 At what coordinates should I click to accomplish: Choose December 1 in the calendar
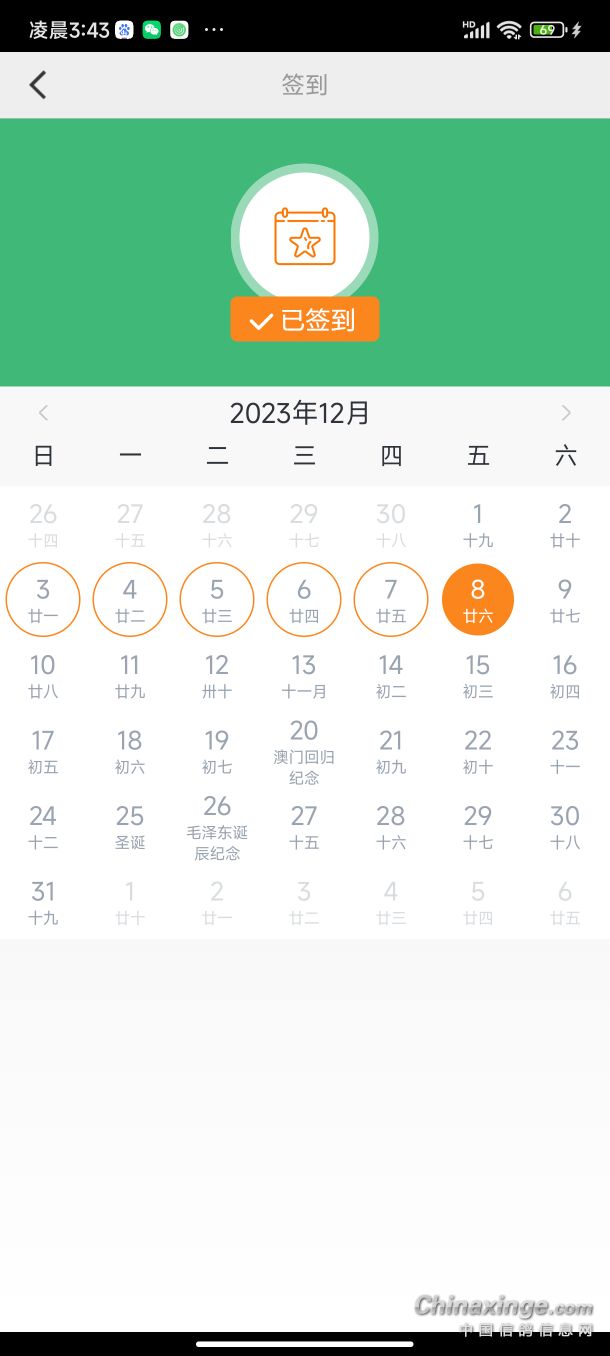tap(478, 524)
